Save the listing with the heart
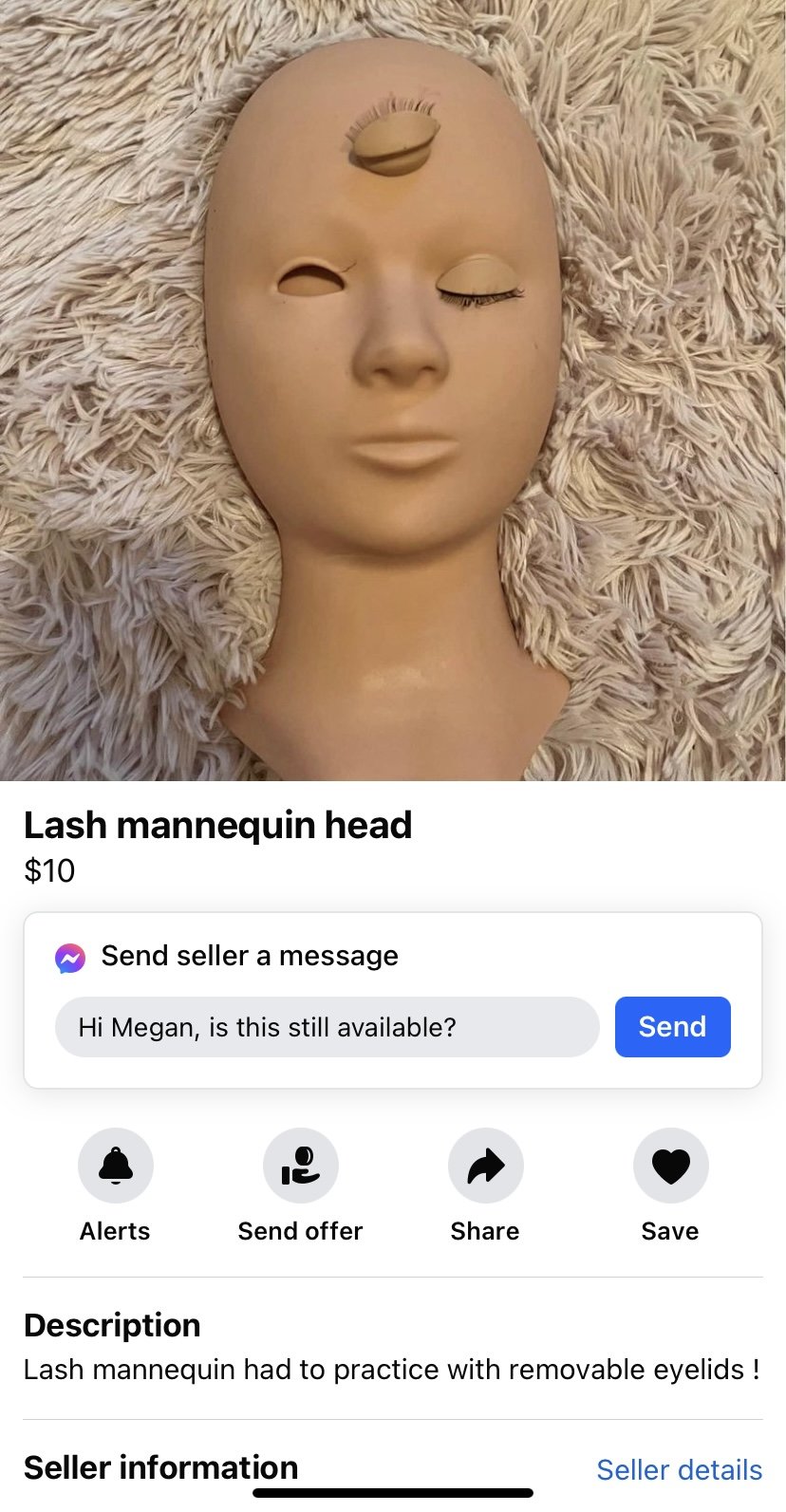This screenshot has height=1512, width=786. tap(670, 1166)
